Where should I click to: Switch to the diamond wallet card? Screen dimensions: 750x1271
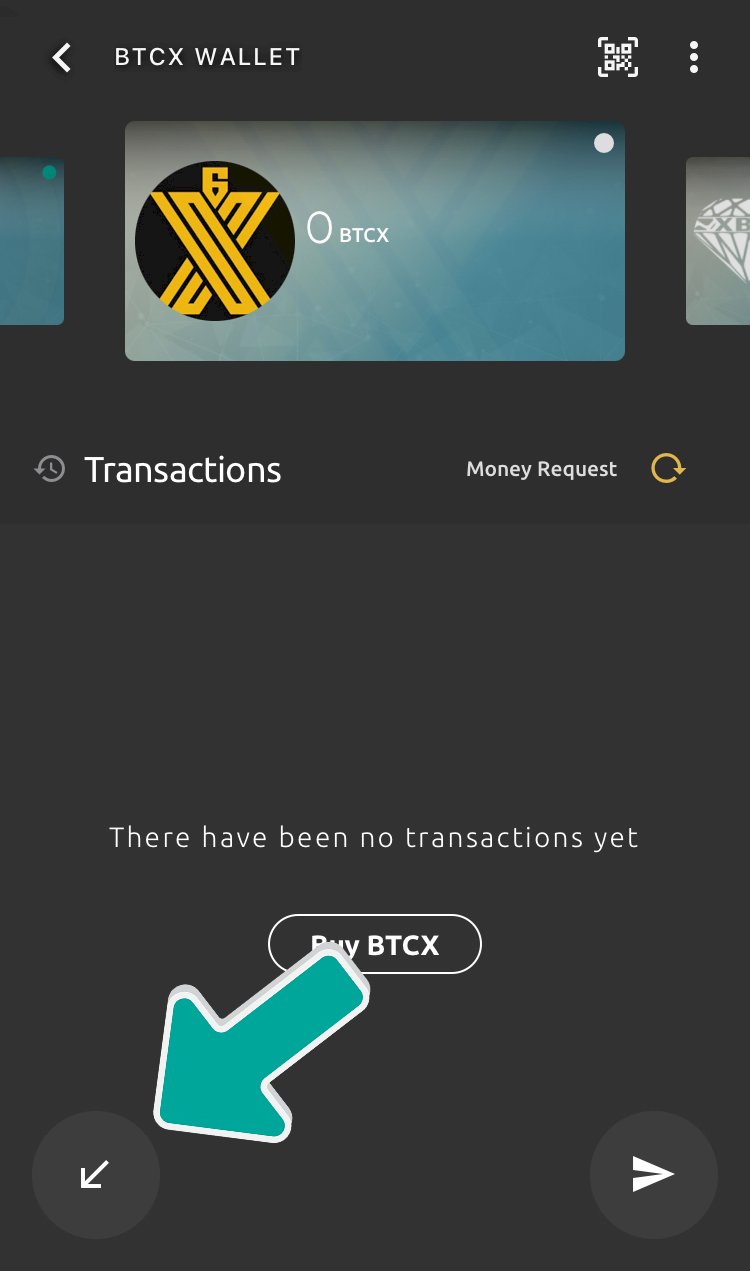(x=719, y=240)
